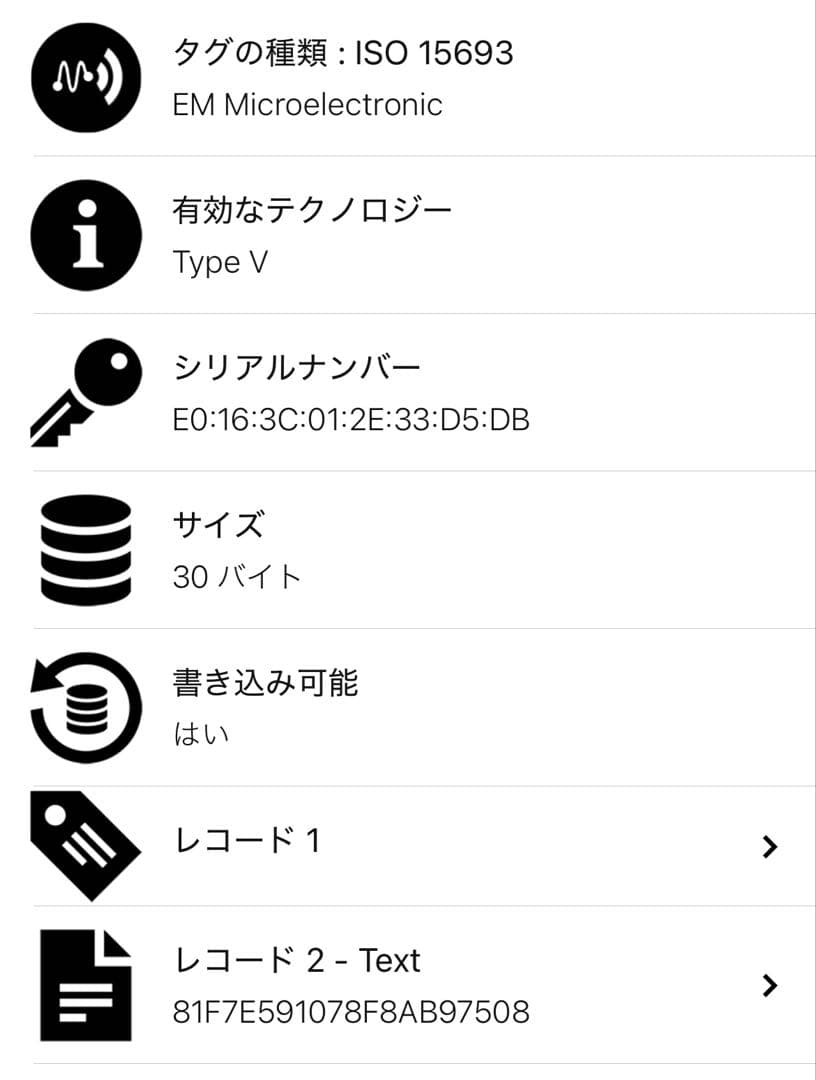
Task: Select the rewrite icon next to 書き込み可能
Action: tap(85, 705)
